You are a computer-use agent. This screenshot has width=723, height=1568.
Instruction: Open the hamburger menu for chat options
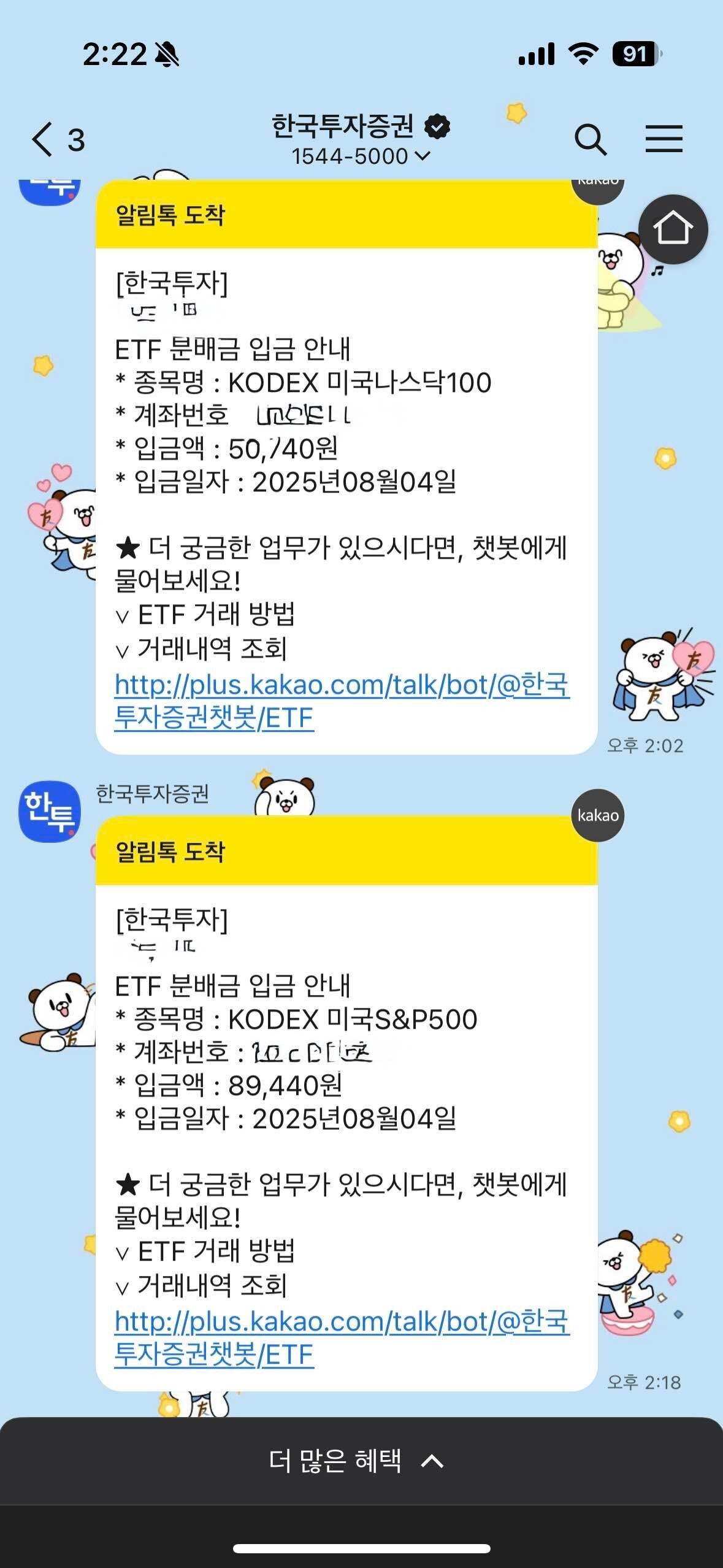pyautogui.click(x=664, y=140)
